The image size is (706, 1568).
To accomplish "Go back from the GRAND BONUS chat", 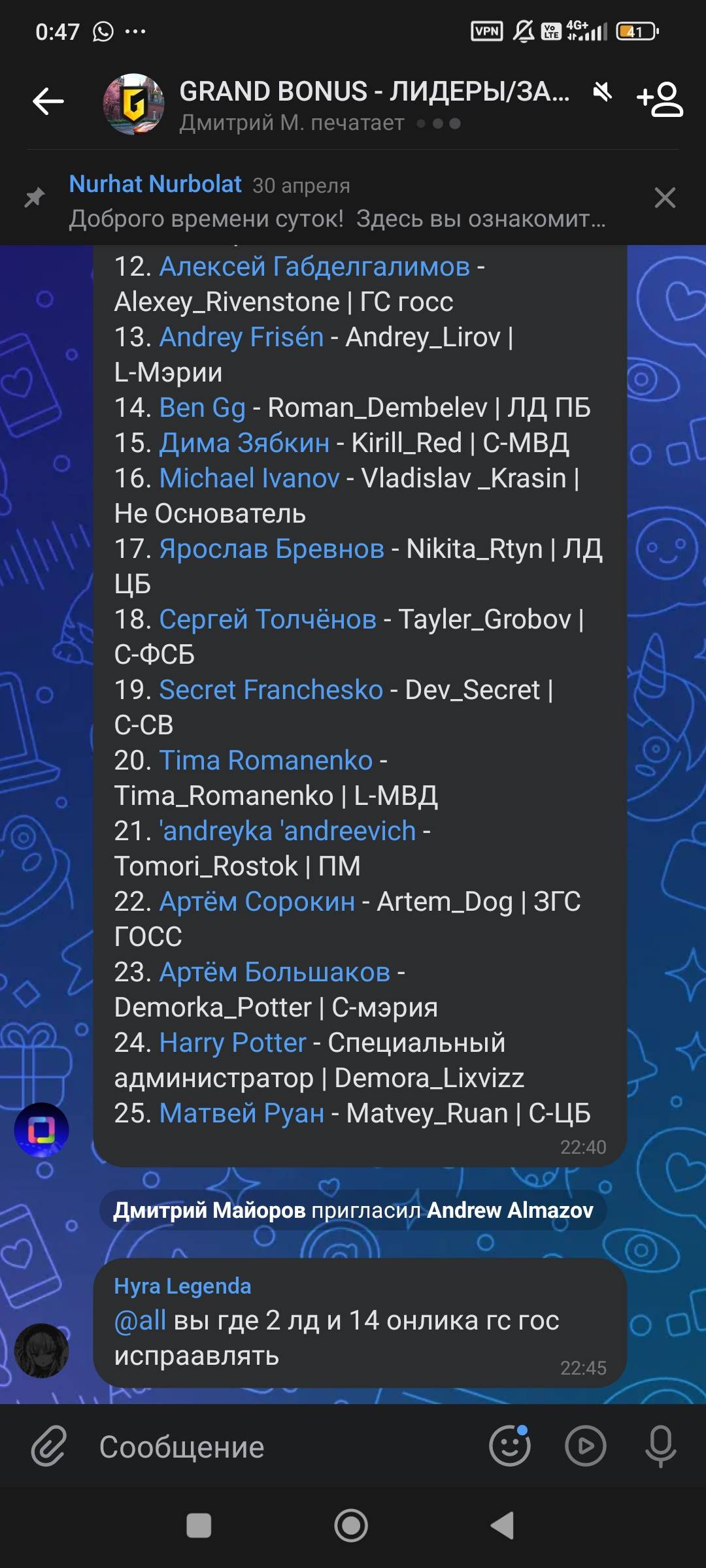I will point(48,101).
